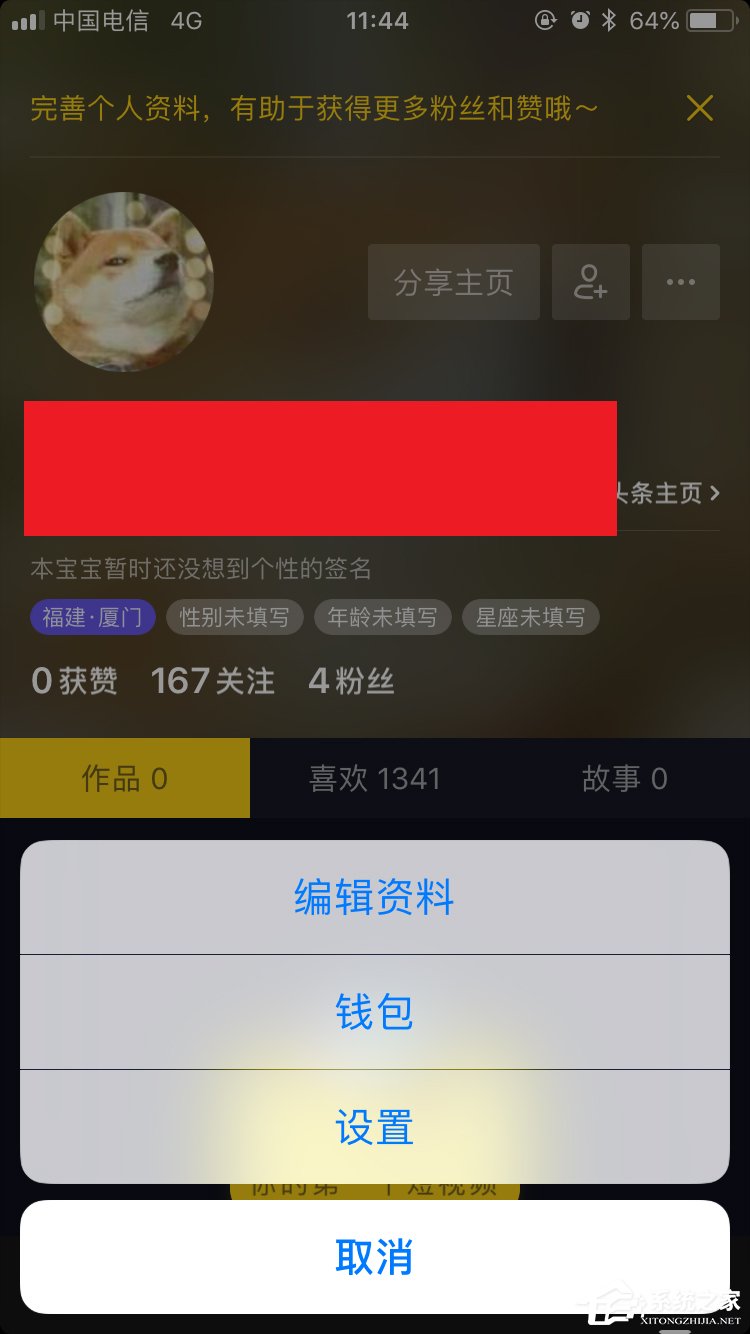Open the add friends icon
The image size is (750, 1334).
point(590,281)
